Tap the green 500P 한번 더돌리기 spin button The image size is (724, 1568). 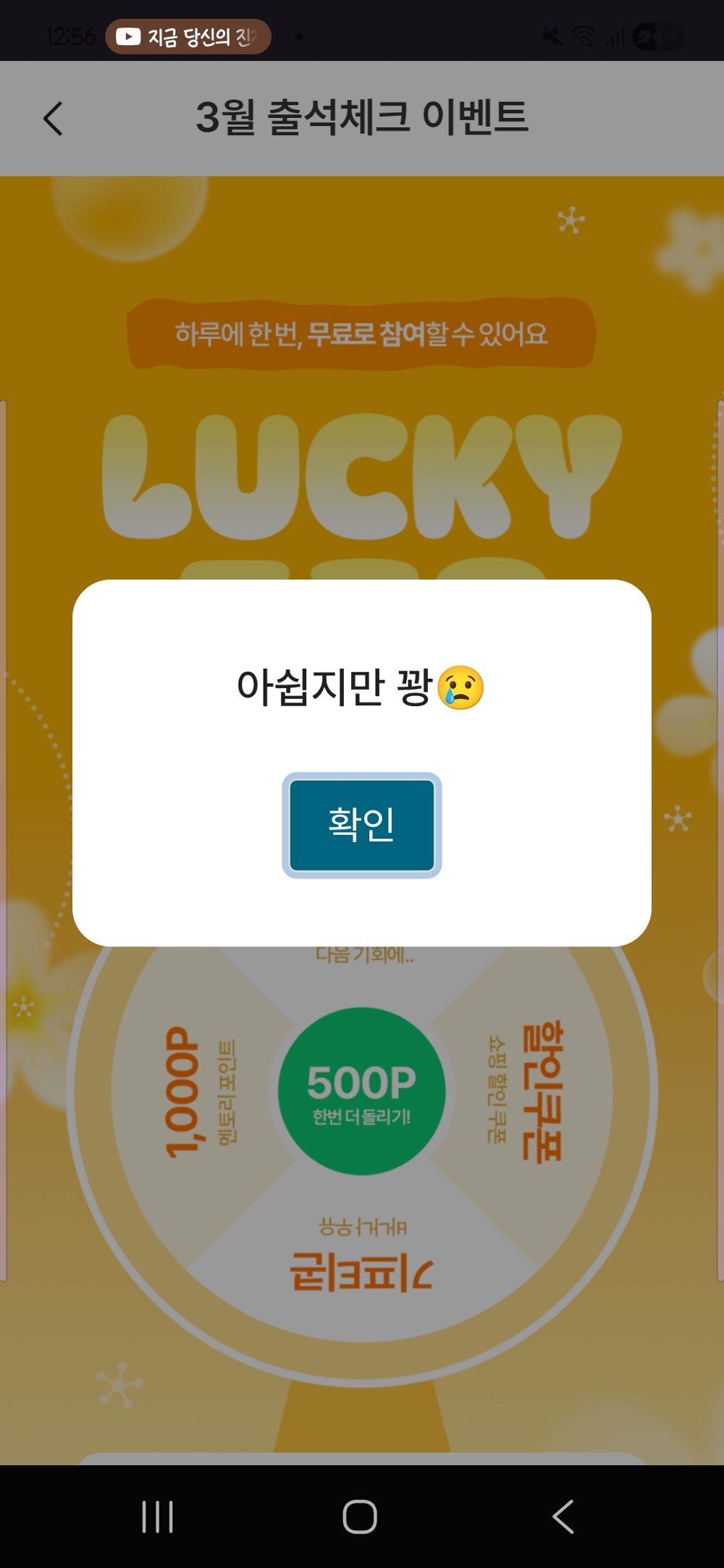click(x=361, y=1093)
